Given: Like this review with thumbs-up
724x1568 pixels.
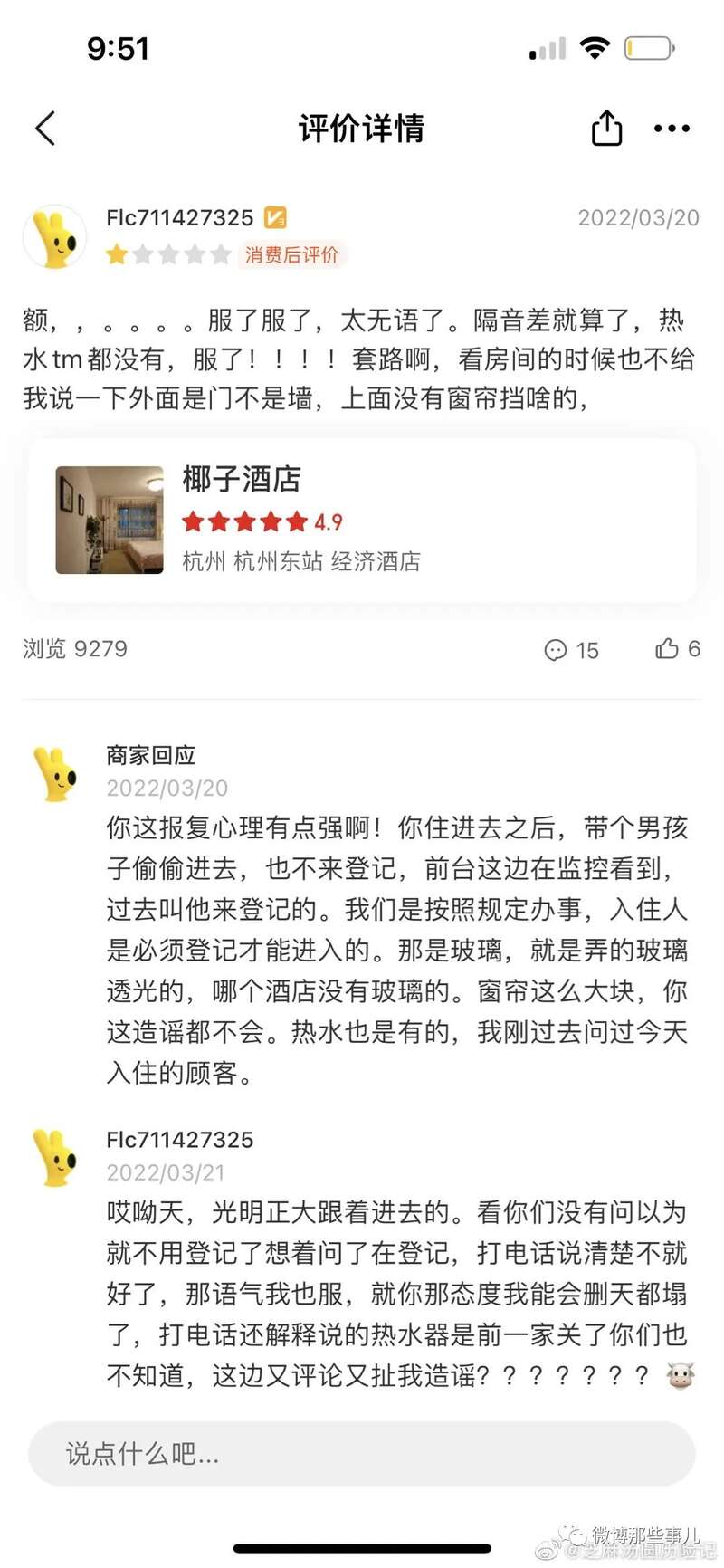Looking at the screenshot, I should tap(677, 649).
